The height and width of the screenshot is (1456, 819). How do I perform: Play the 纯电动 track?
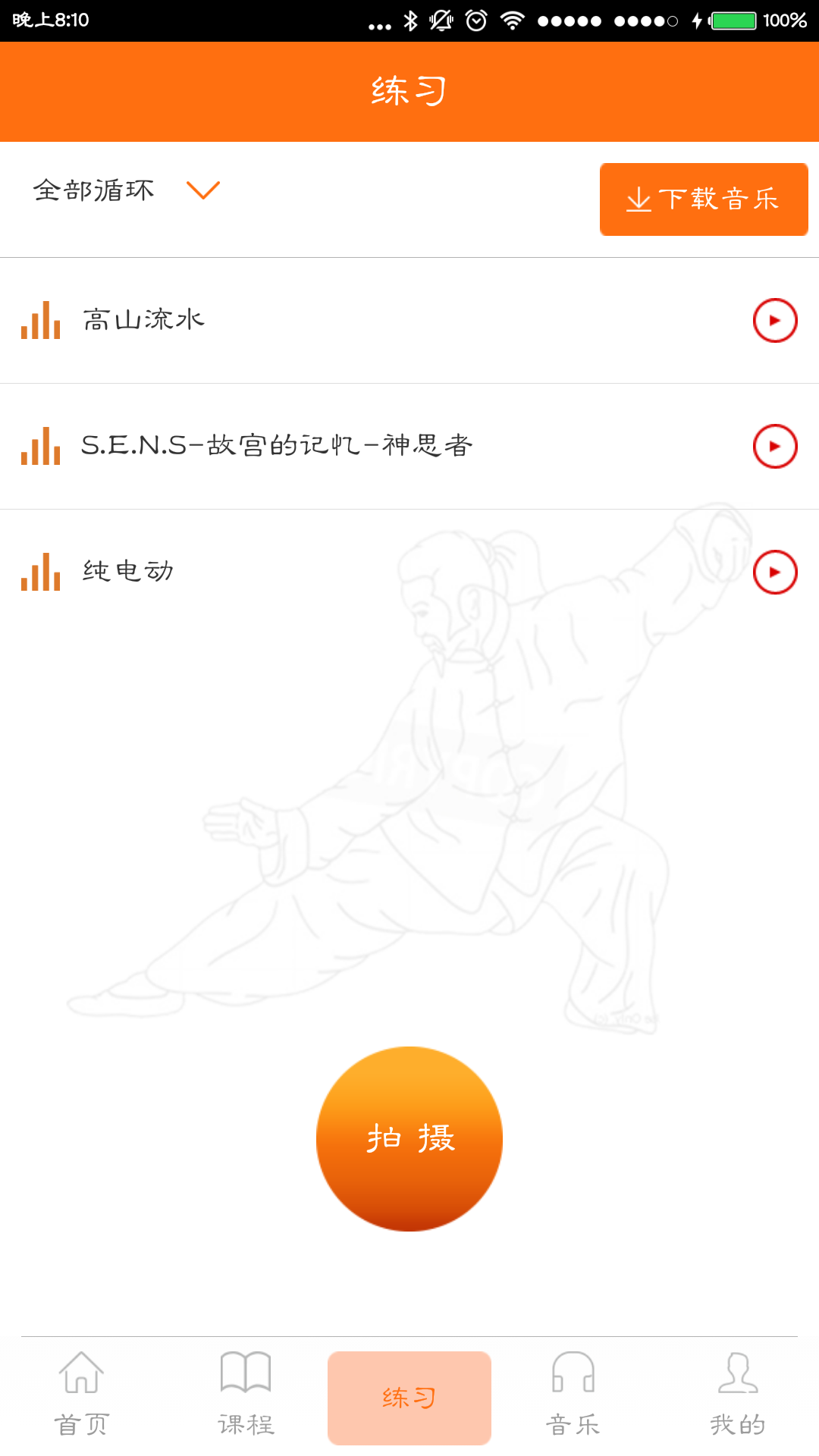(773, 572)
